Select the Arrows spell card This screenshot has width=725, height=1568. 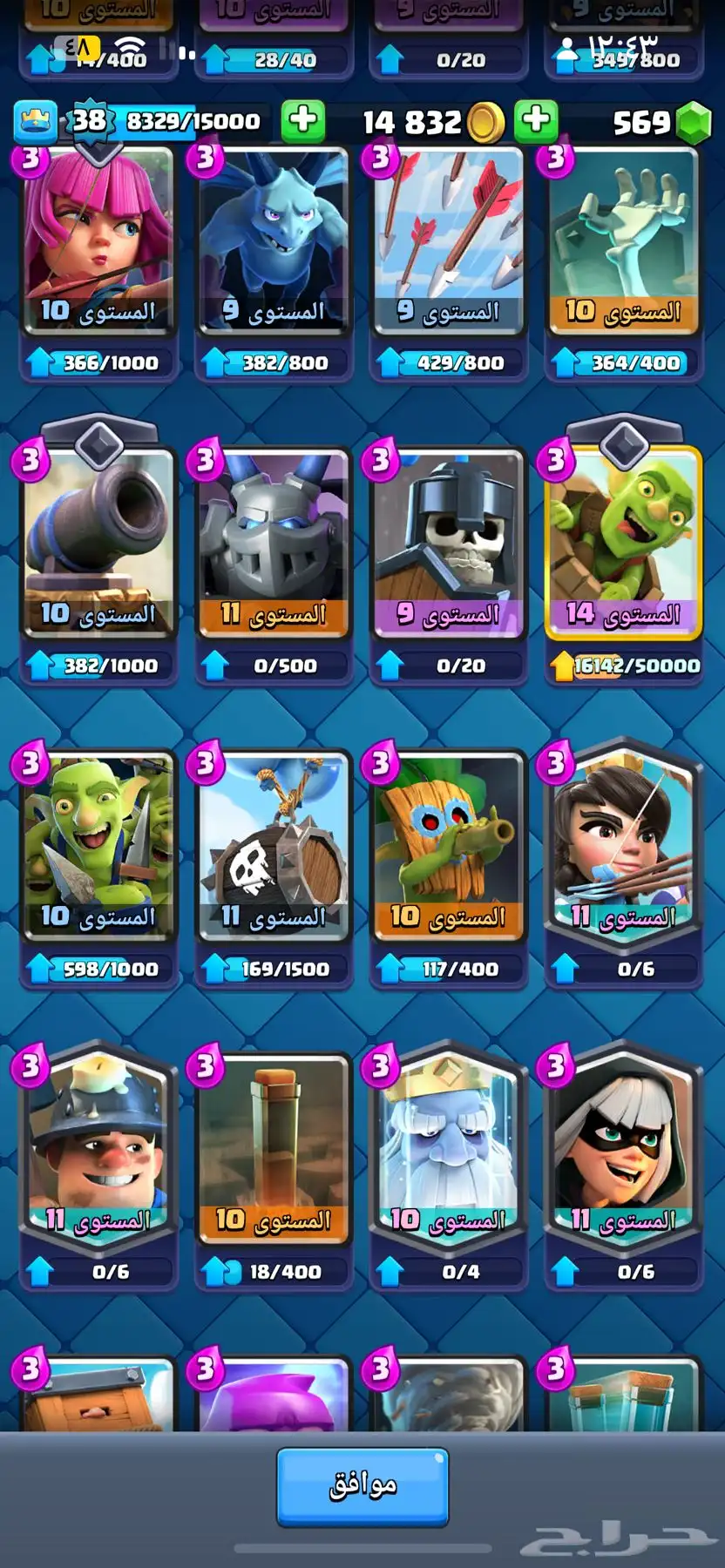[x=449, y=240]
